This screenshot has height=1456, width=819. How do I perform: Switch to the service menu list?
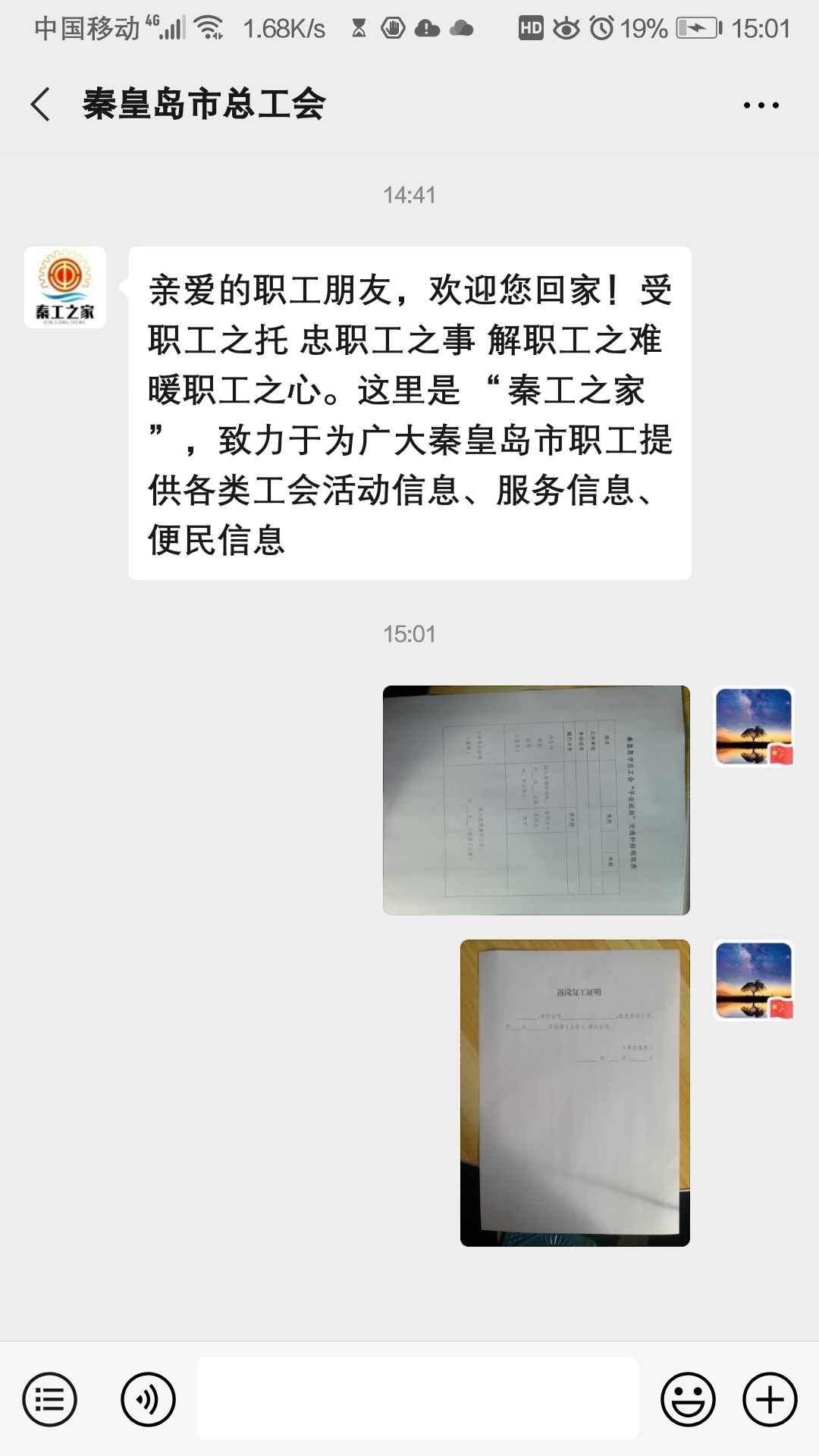(50, 1399)
